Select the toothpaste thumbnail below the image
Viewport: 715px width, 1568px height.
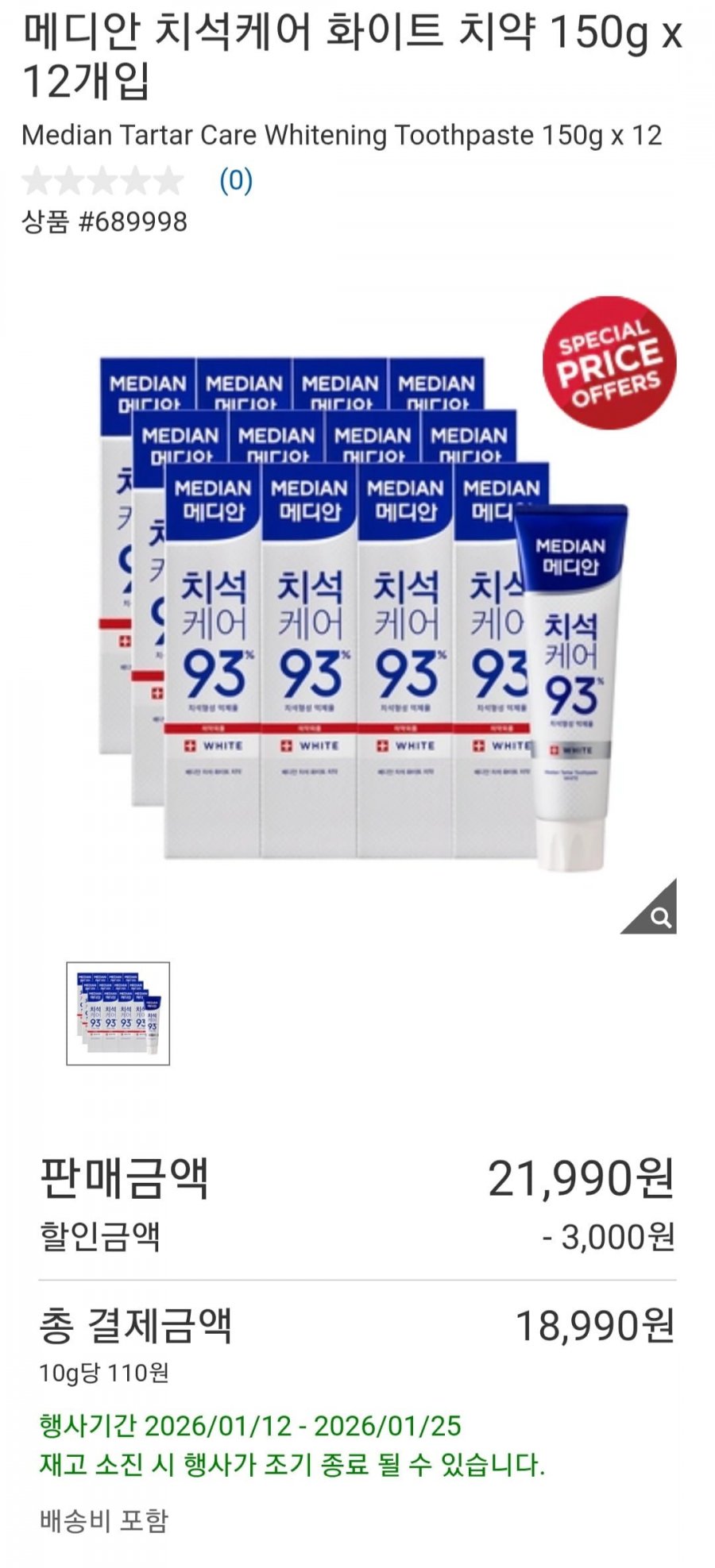tap(118, 1014)
